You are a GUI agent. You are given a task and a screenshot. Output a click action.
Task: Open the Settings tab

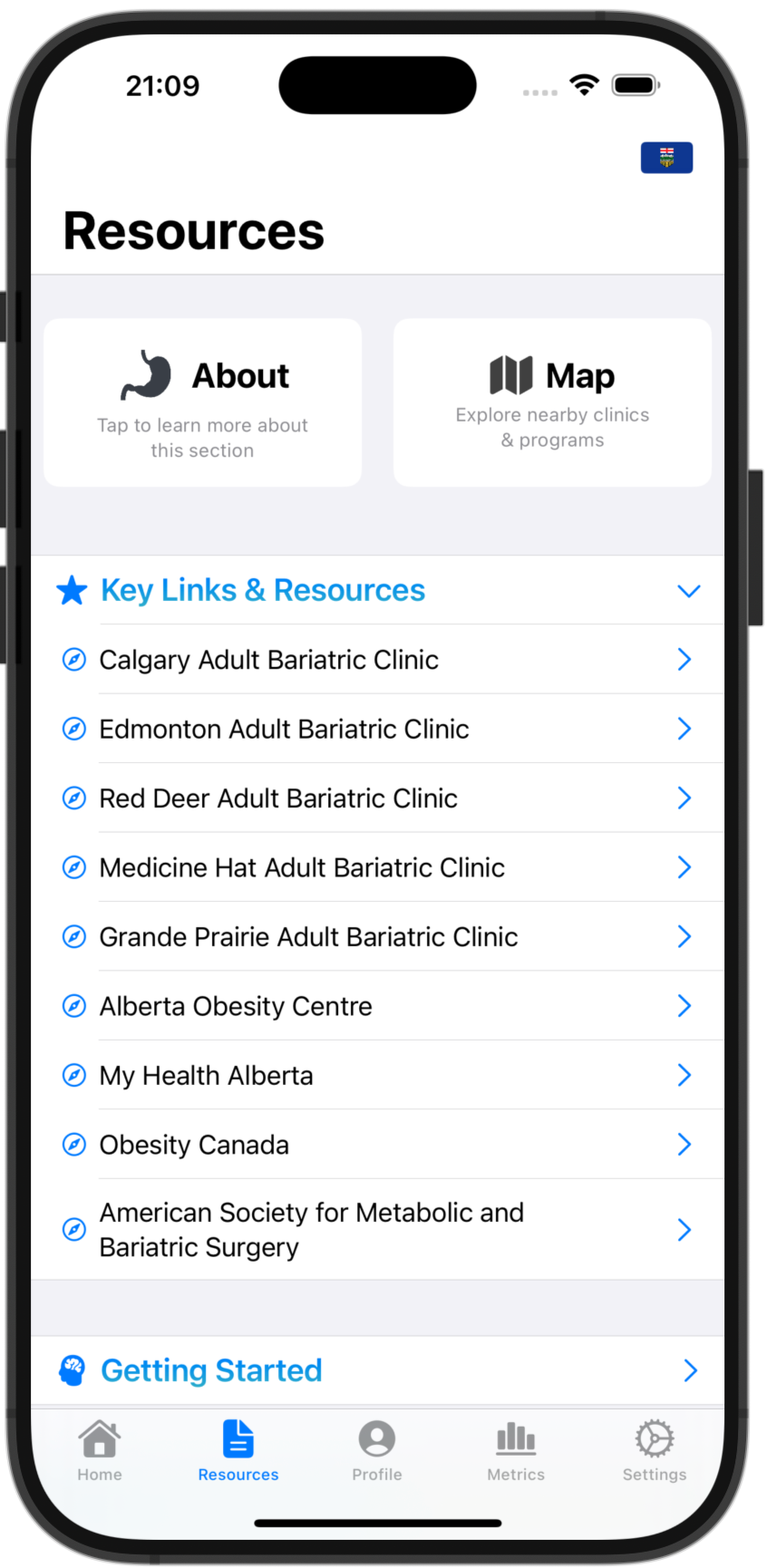click(655, 1451)
